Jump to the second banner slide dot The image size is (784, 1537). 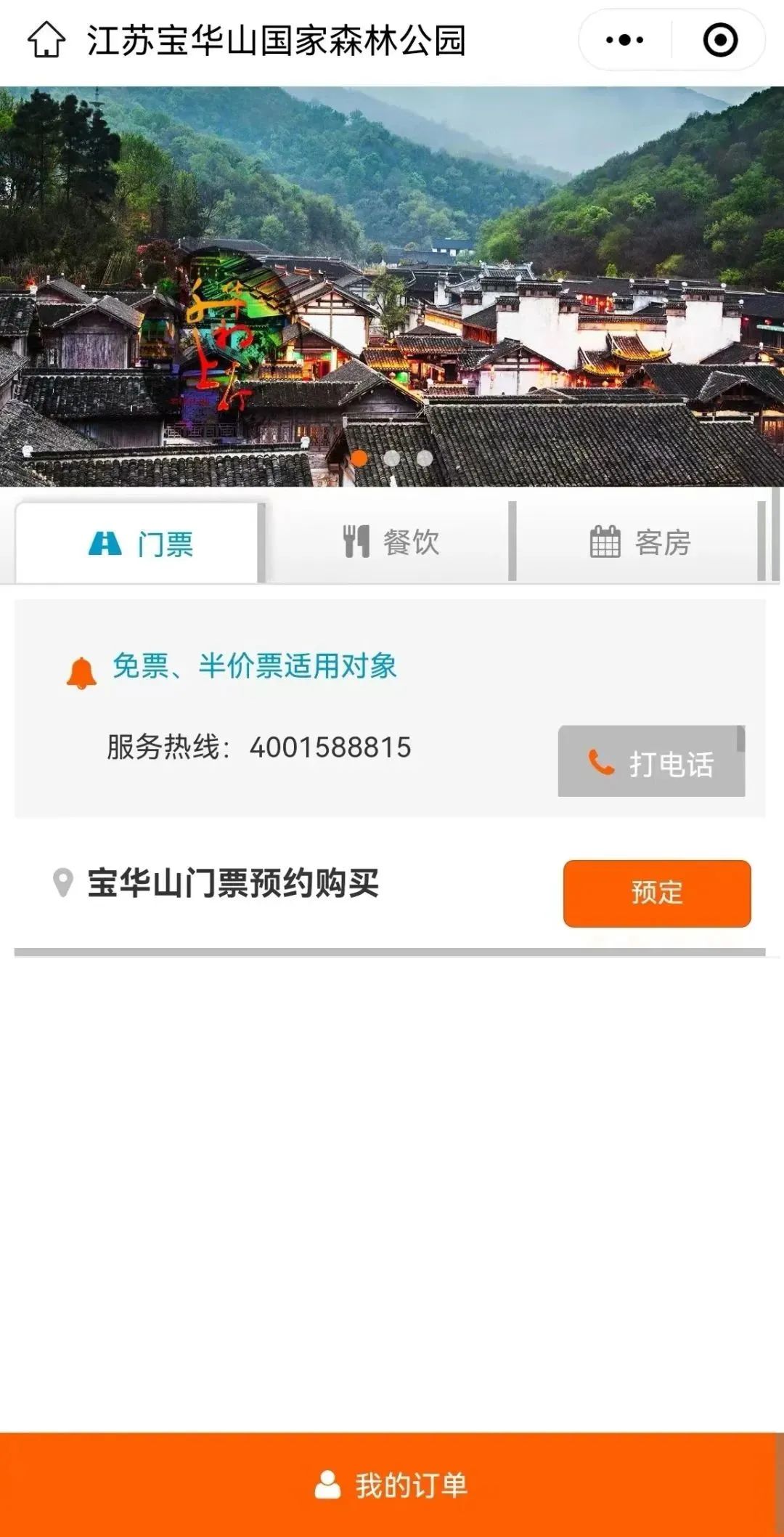391,458
